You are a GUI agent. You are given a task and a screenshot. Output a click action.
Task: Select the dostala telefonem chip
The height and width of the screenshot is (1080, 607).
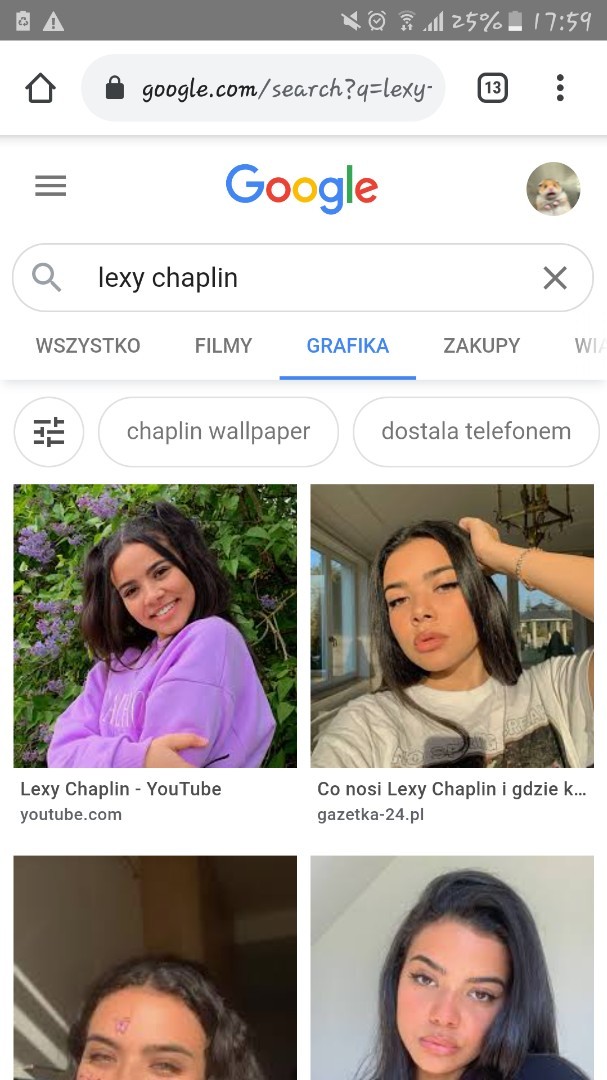476,432
